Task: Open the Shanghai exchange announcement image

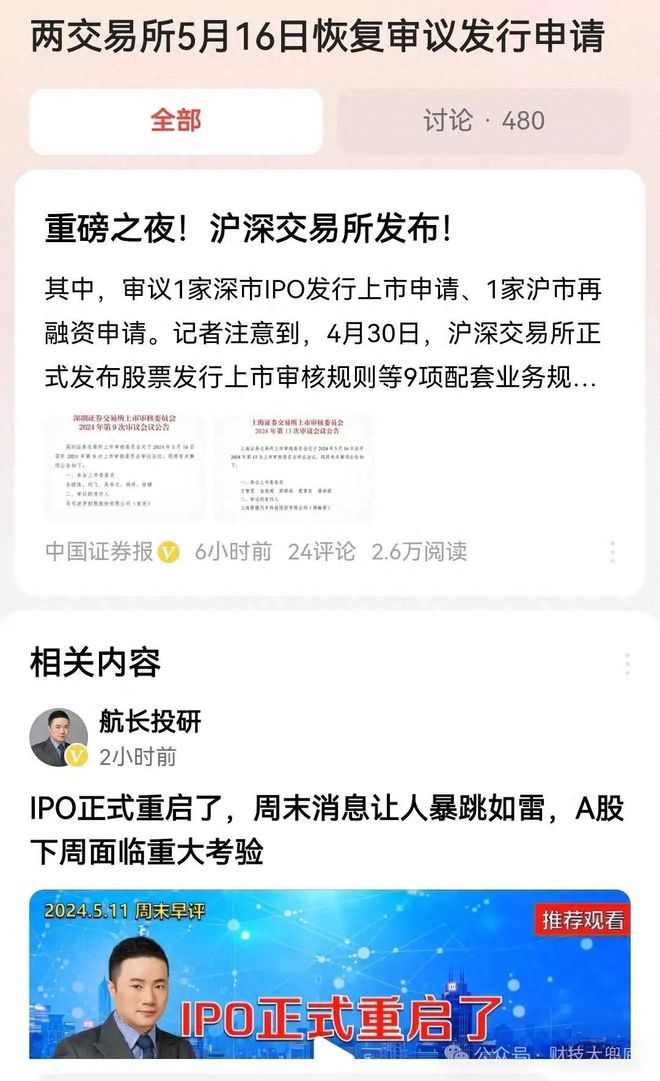Action: (x=294, y=465)
